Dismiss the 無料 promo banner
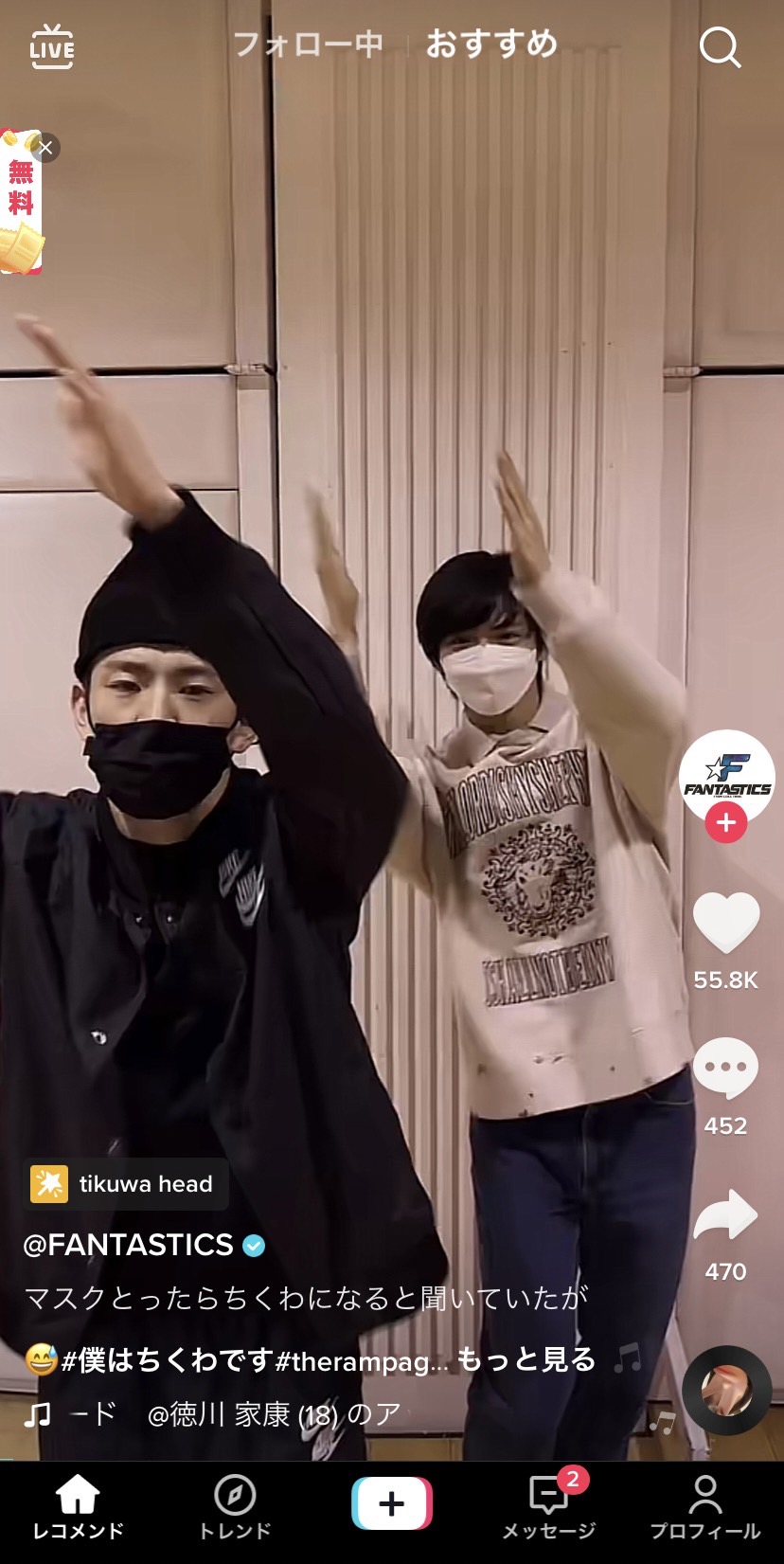 (45, 148)
